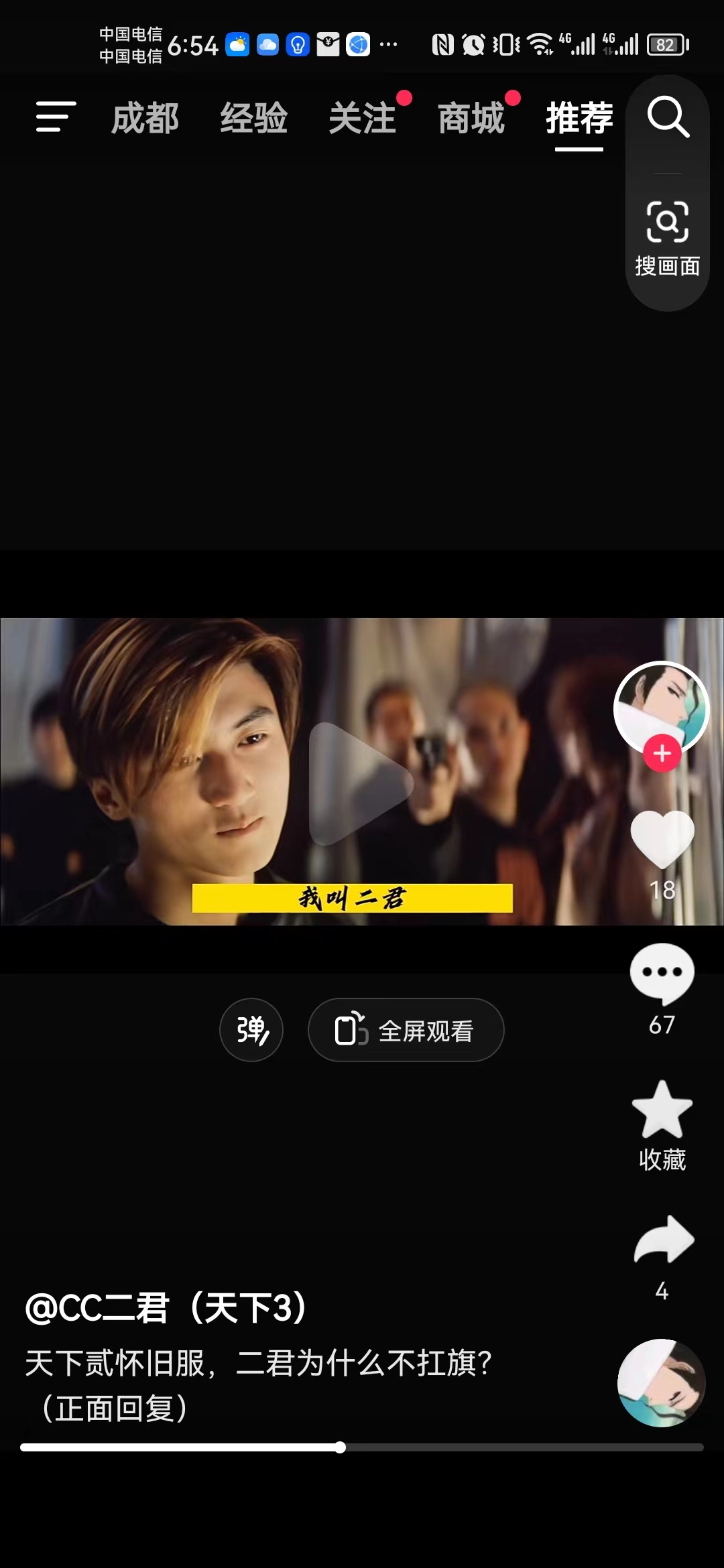Viewport: 724px width, 1568px height.
Task: Follow the creator with the red plus
Action: point(662,754)
